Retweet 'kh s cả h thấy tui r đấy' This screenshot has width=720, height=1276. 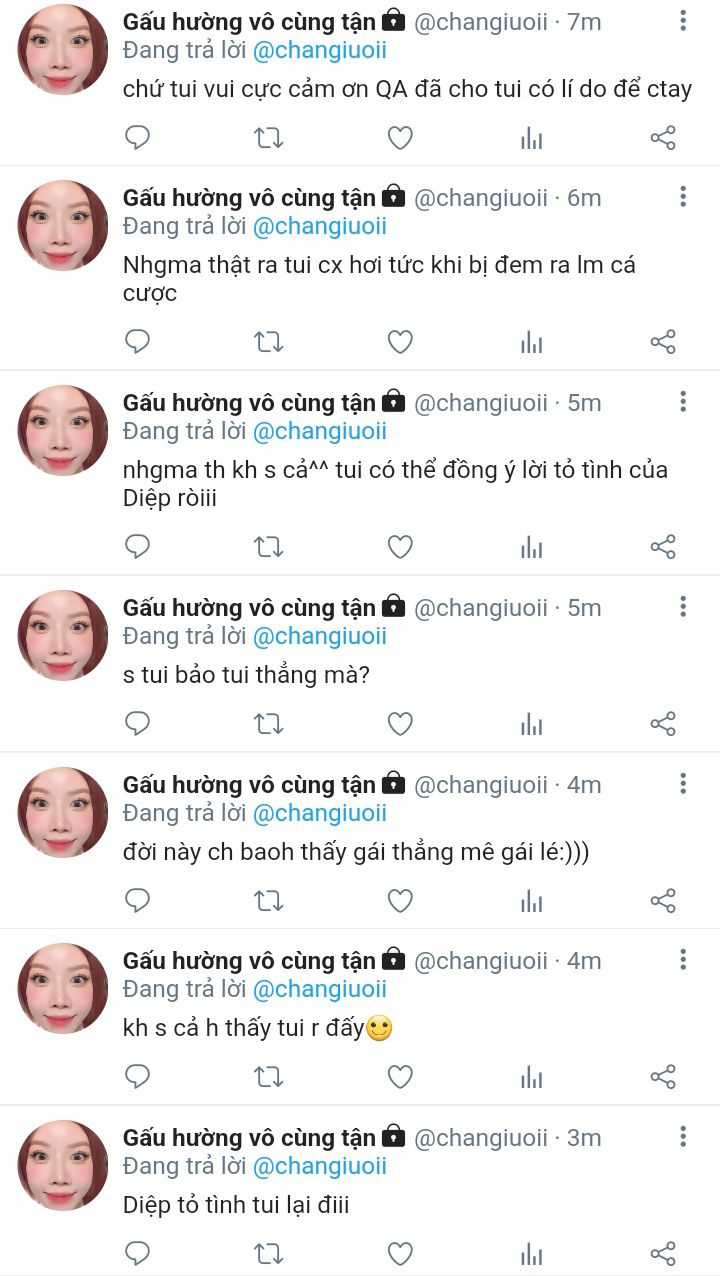pyautogui.click(x=269, y=1076)
